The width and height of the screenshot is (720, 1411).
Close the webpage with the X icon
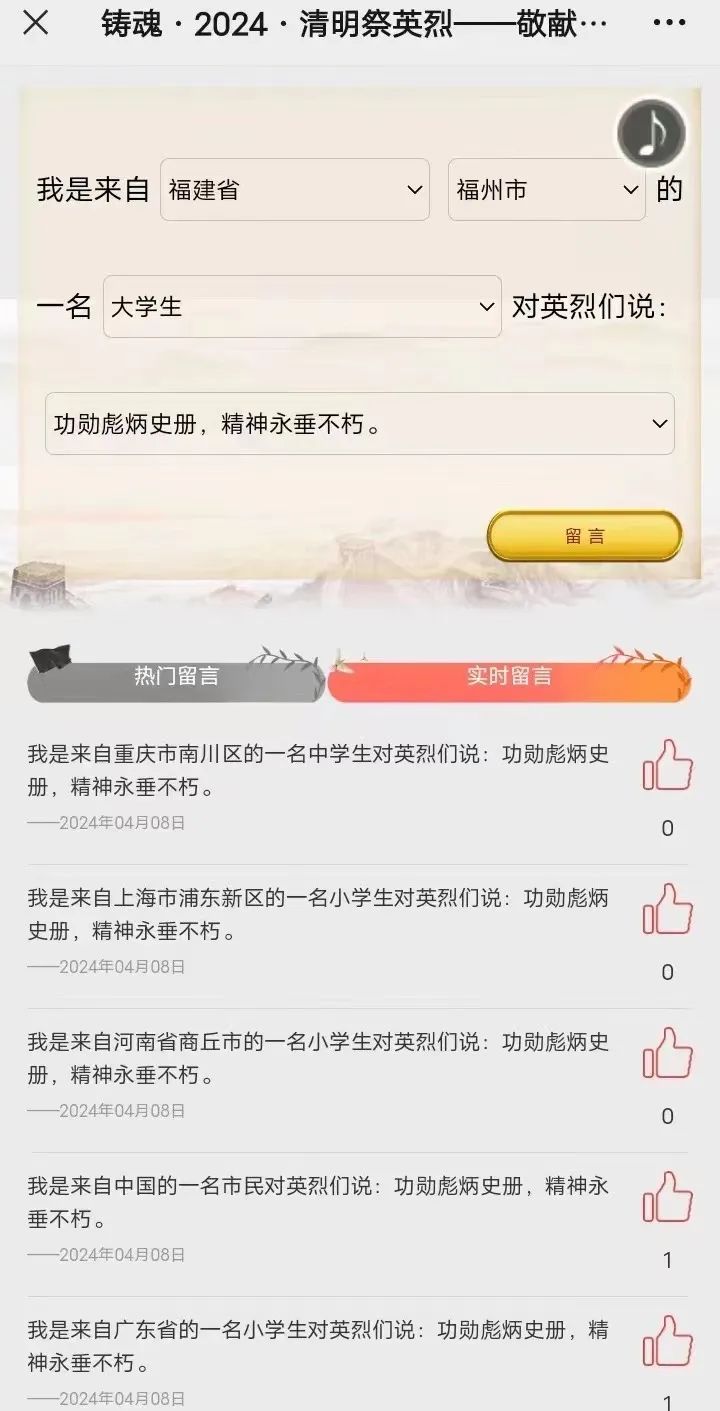click(36, 24)
